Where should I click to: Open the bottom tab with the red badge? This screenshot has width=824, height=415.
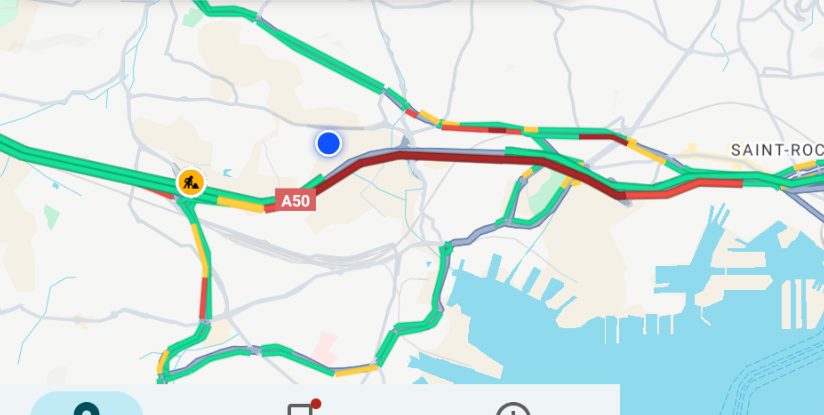301,409
